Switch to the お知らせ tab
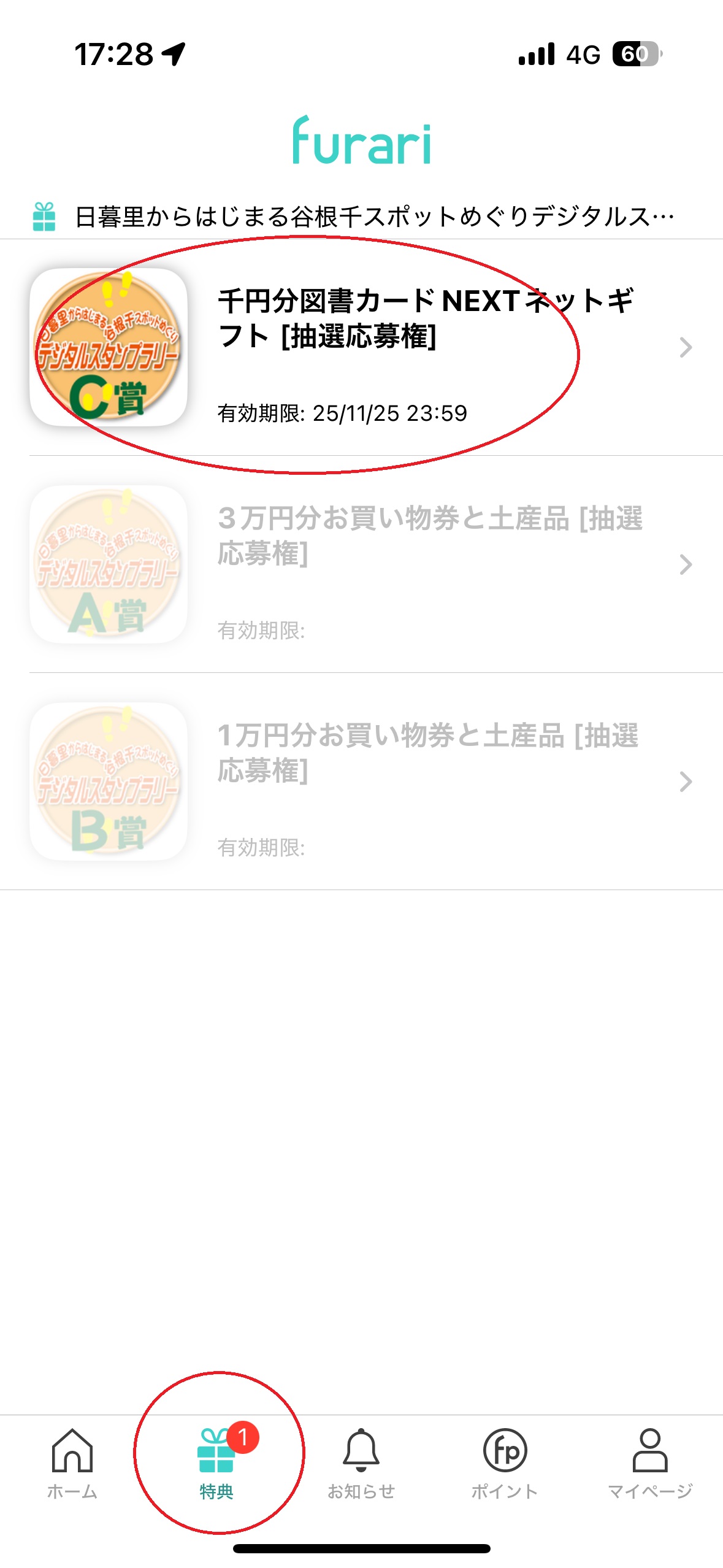 point(361,1462)
